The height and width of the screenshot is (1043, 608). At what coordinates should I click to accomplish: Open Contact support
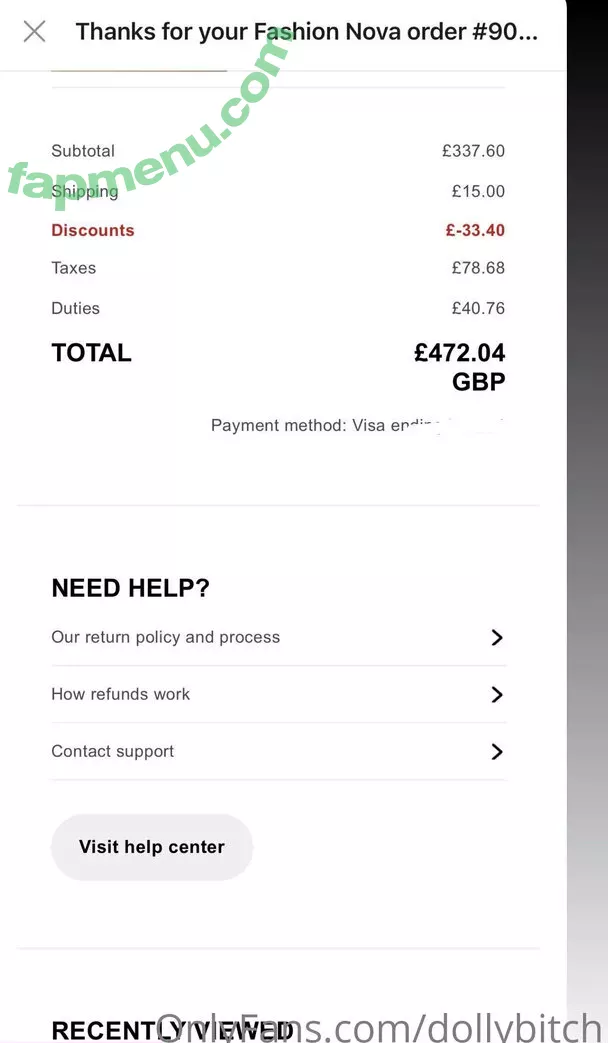click(277, 751)
